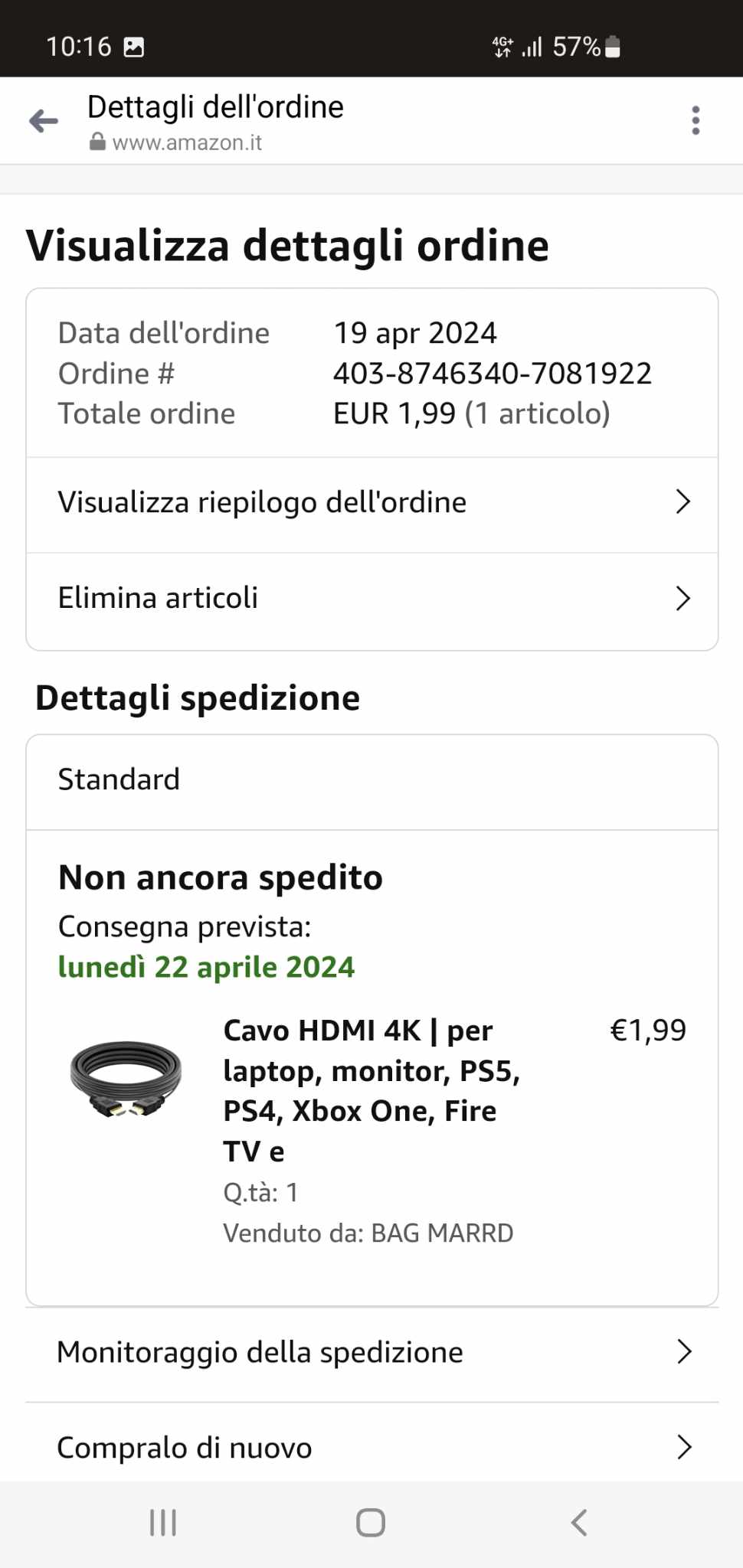
Task: Open Monitoraggio della spedizione
Action: (372, 1353)
